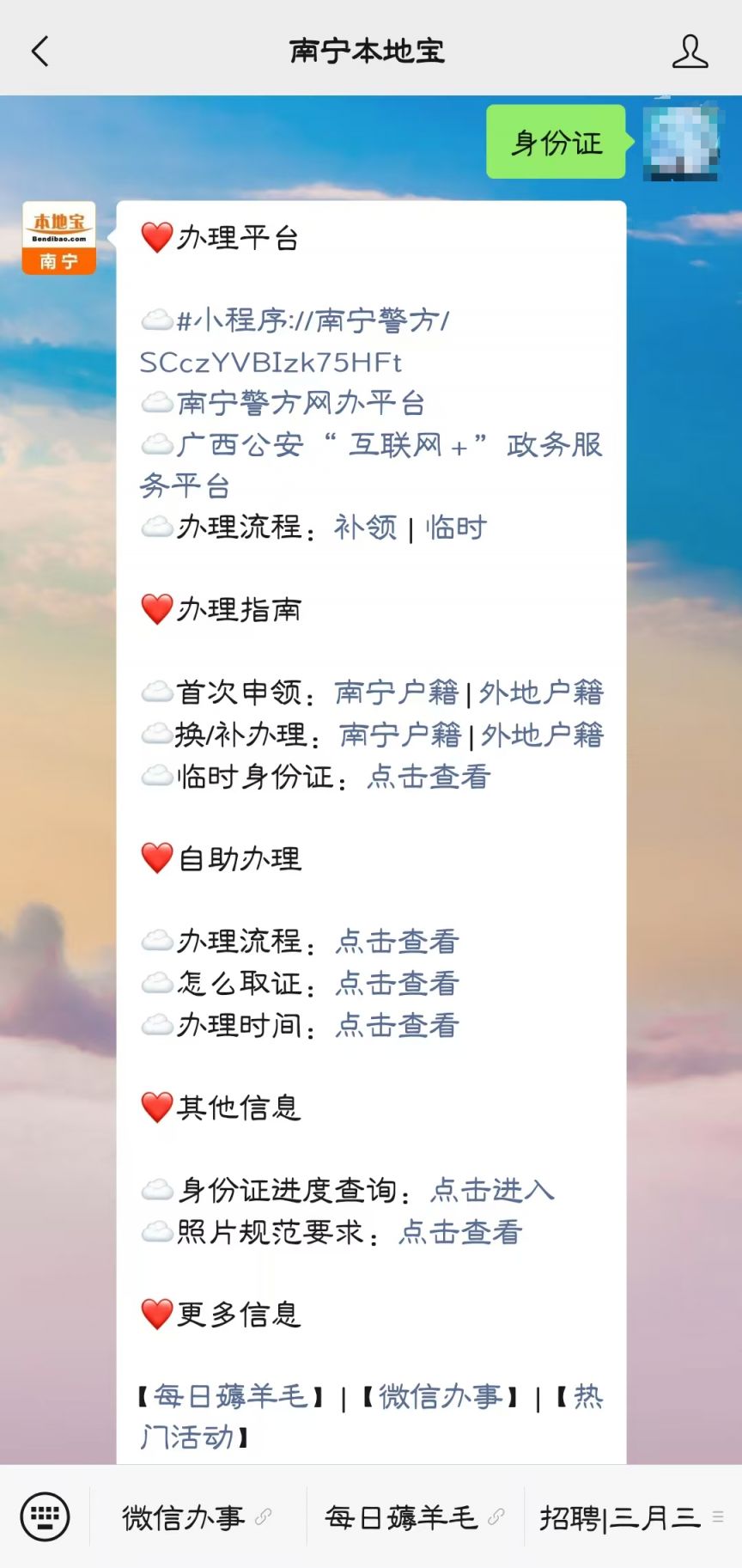Open the account profile icon
Image resolution: width=742 pixels, height=1568 pixels.
point(690,52)
